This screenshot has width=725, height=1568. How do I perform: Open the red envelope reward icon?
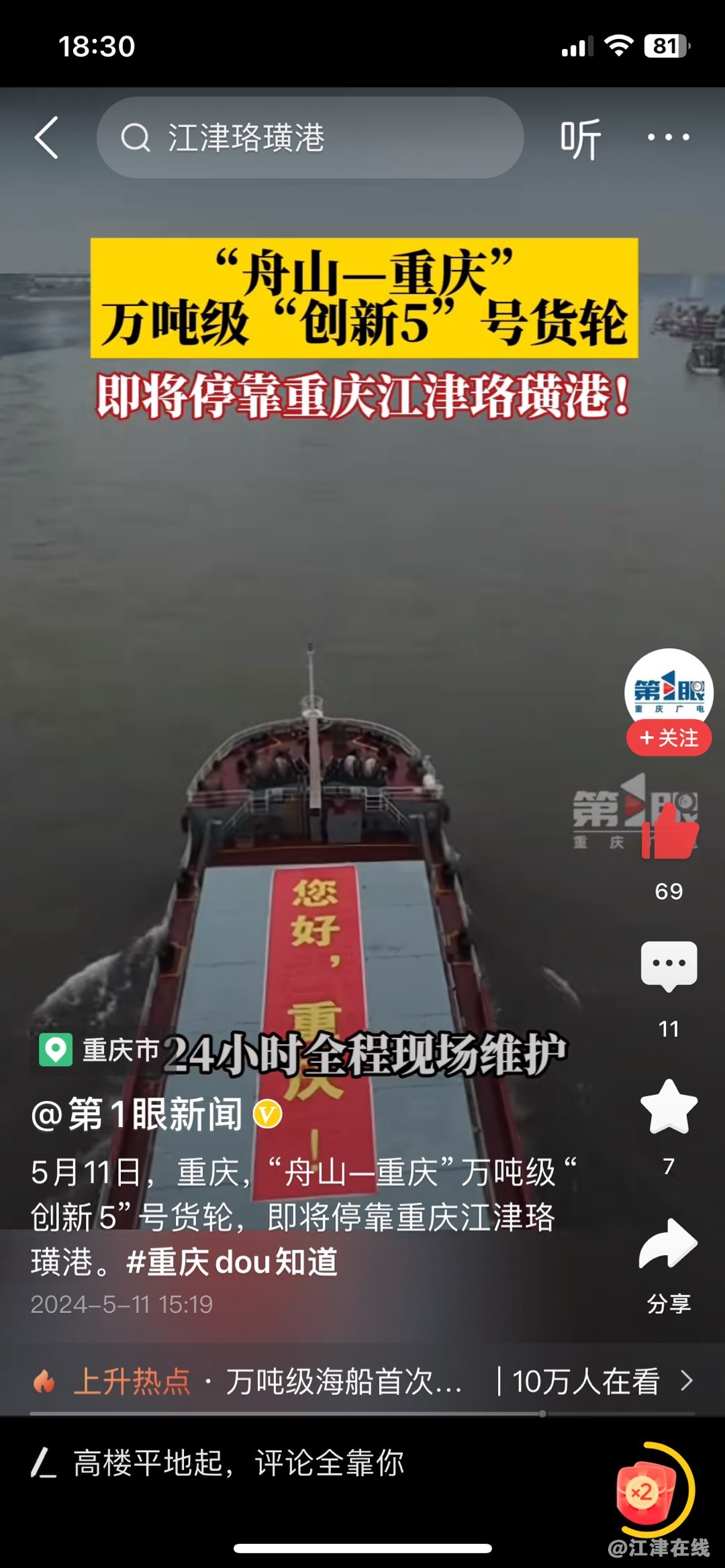pos(644,1491)
